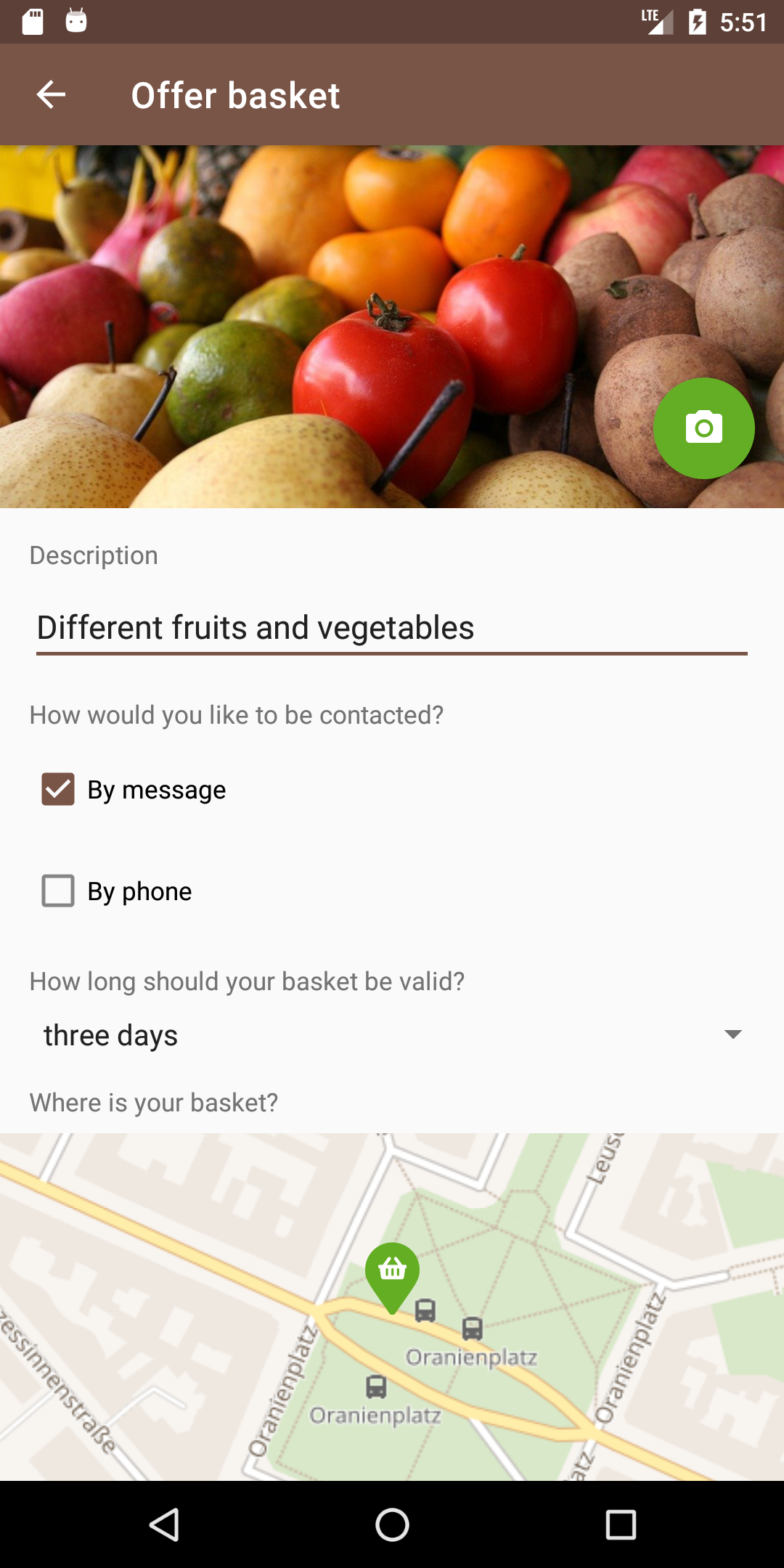Viewport: 784px width, 1568px height.
Task: Edit the Description text field
Action: click(x=392, y=628)
